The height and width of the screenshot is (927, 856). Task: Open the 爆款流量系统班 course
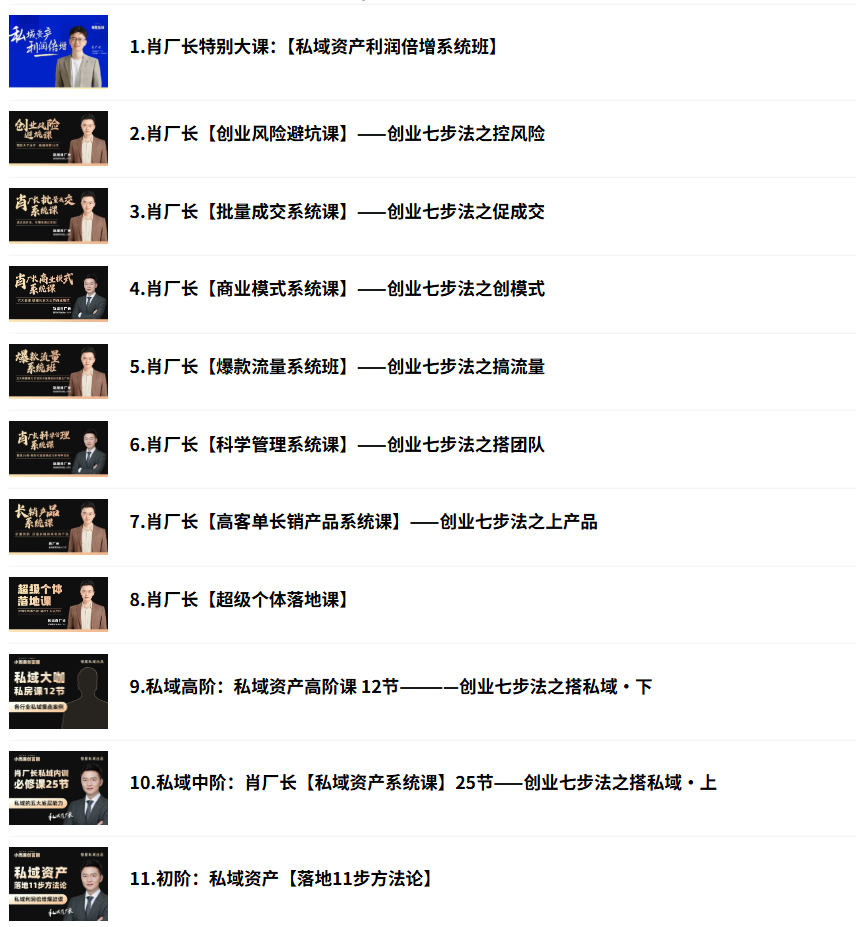click(x=337, y=367)
